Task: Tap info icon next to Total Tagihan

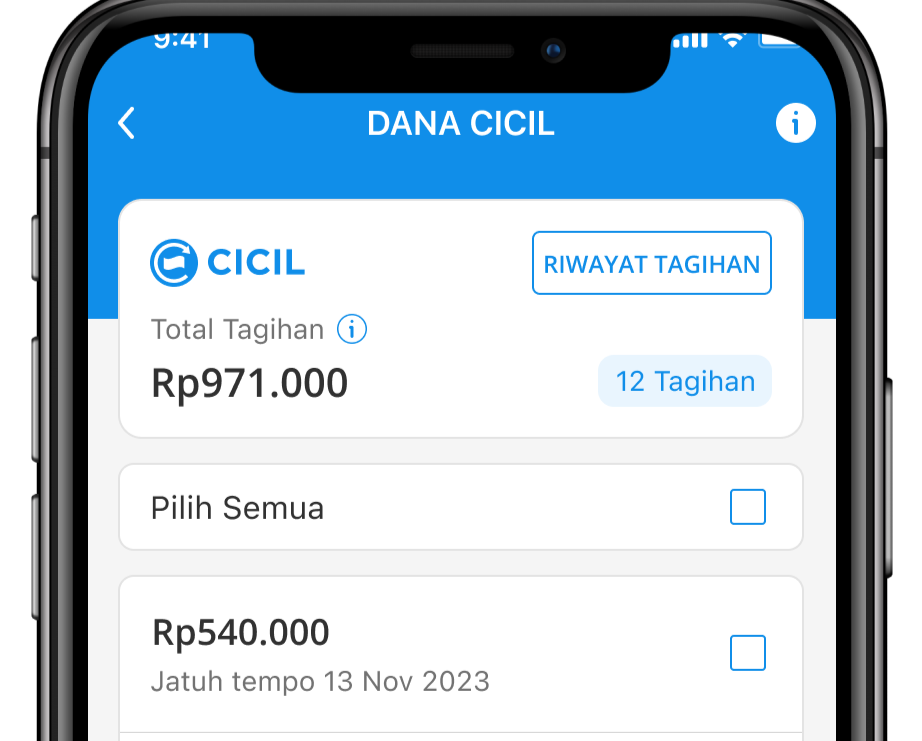Action: [x=352, y=329]
